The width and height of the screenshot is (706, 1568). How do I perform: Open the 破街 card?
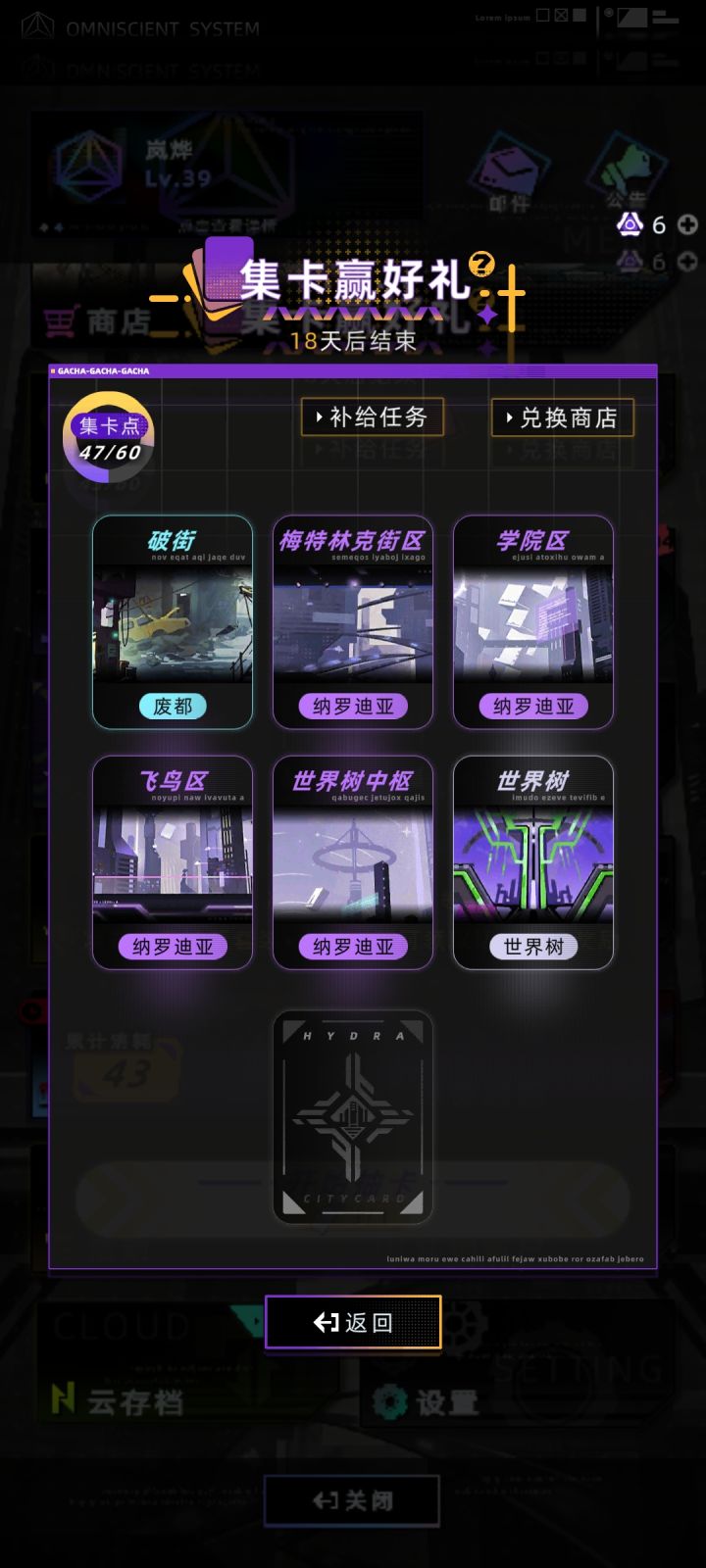(x=173, y=622)
